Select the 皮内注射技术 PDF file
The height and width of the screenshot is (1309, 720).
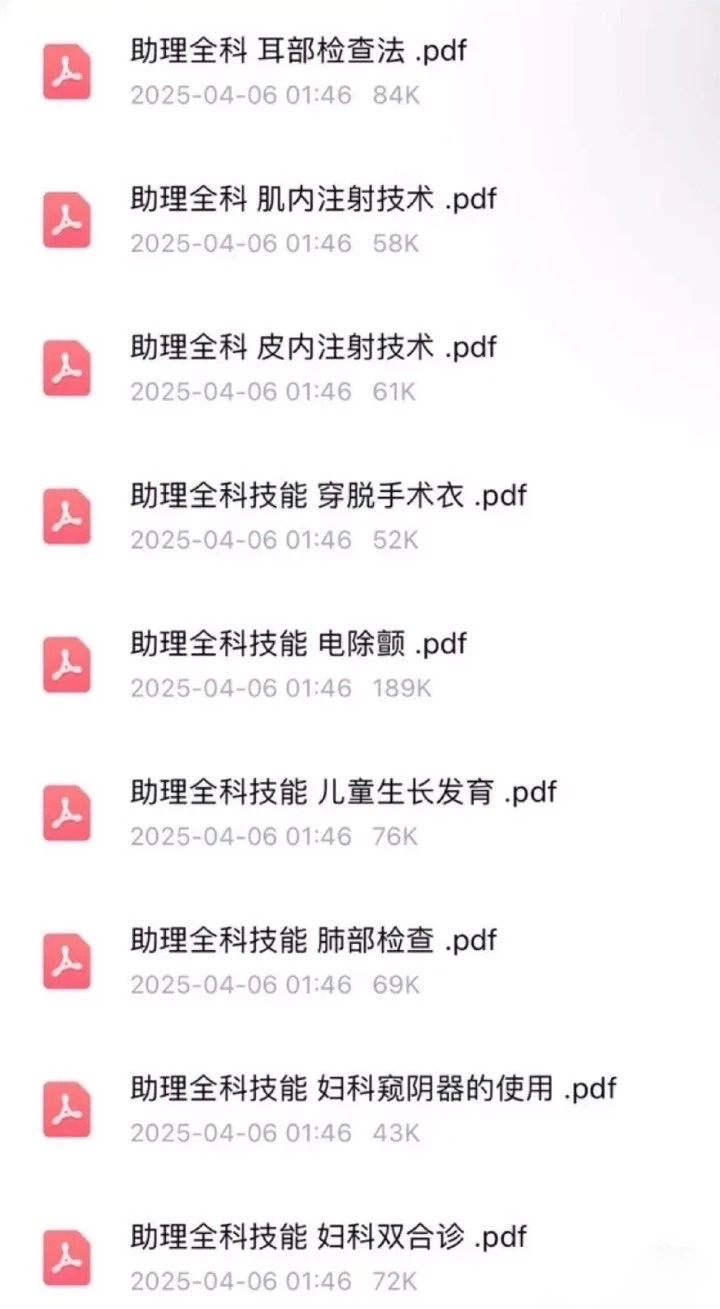pos(312,348)
